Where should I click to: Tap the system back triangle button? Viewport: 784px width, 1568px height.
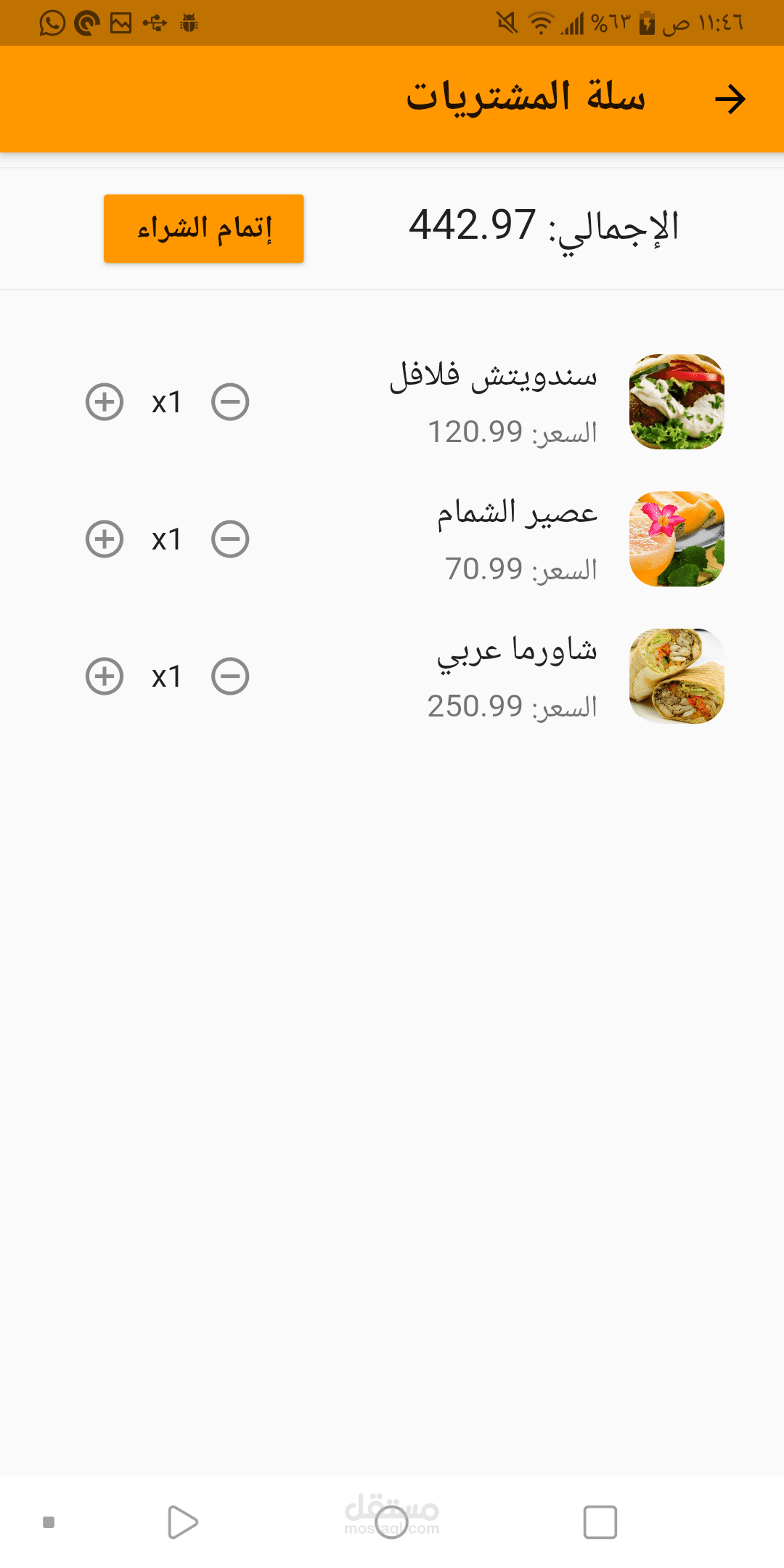click(x=182, y=1522)
